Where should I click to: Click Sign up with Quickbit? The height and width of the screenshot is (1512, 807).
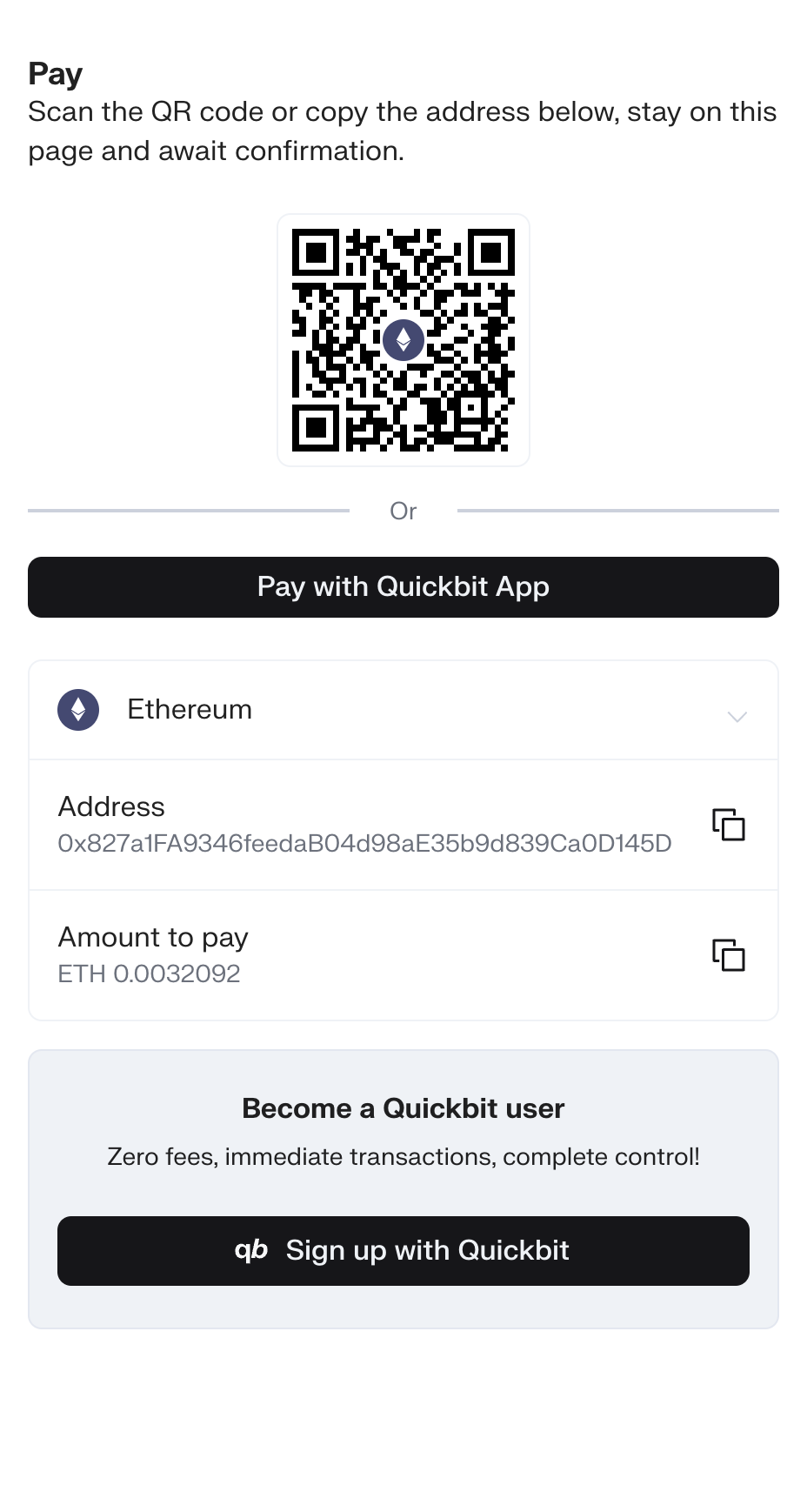403,1250
